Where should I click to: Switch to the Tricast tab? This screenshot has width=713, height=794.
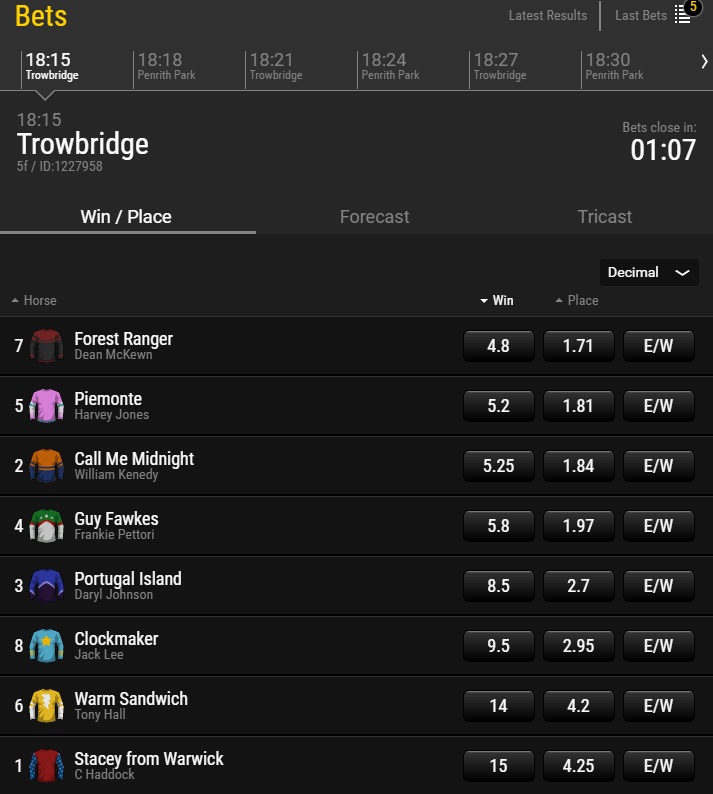tap(604, 217)
